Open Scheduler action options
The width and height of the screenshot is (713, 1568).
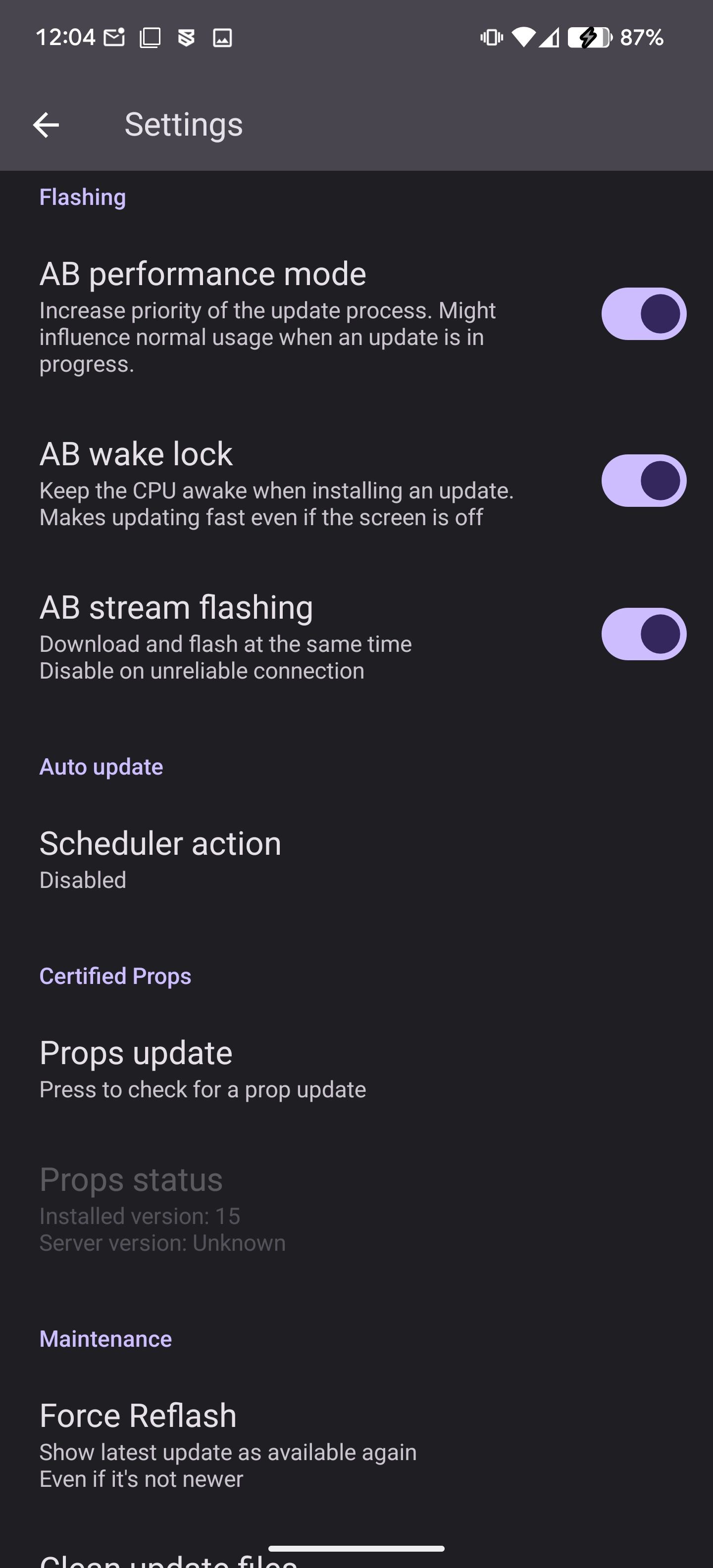pos(161,859)
